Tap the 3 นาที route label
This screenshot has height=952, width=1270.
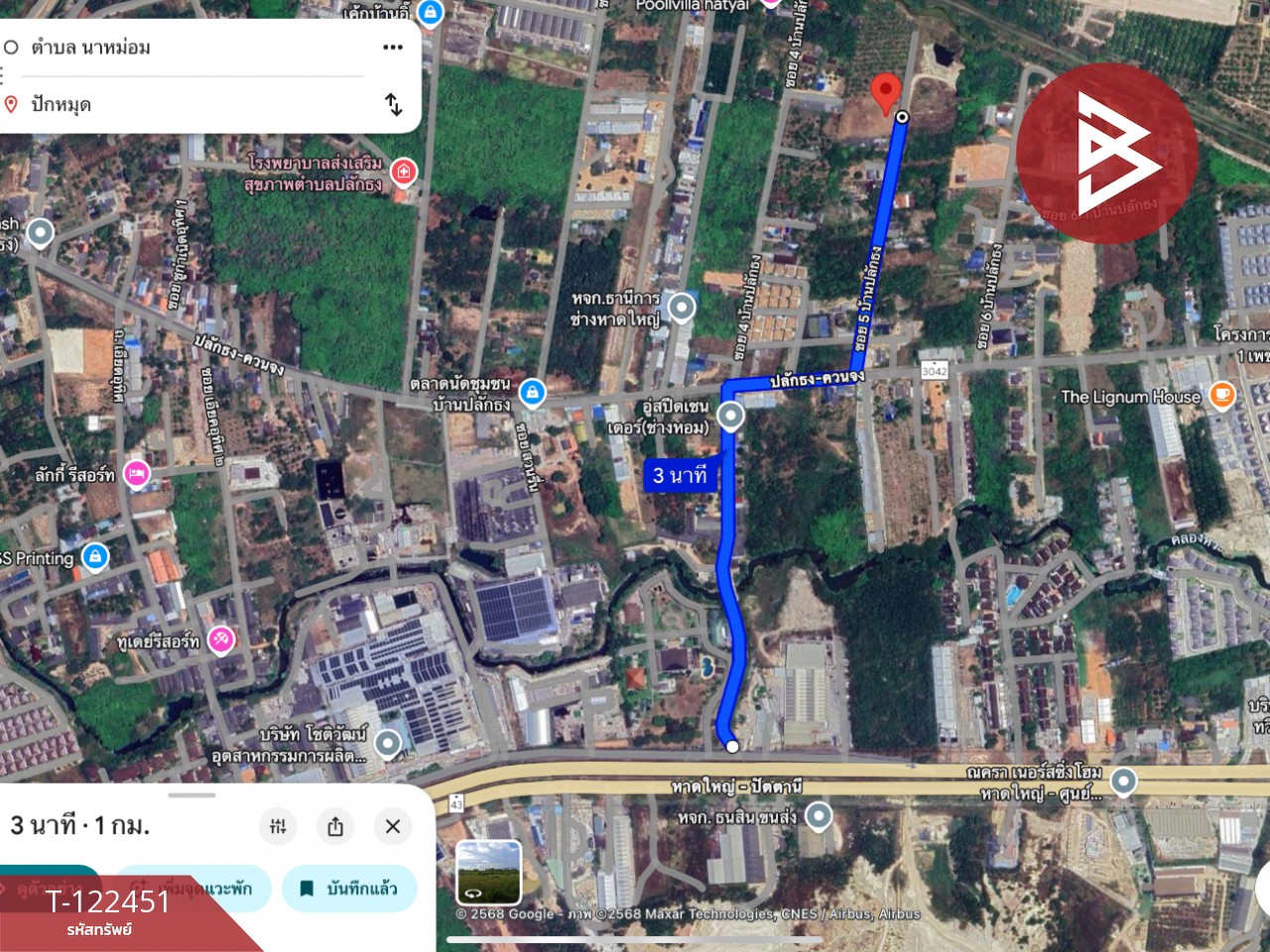pos(680,476)
